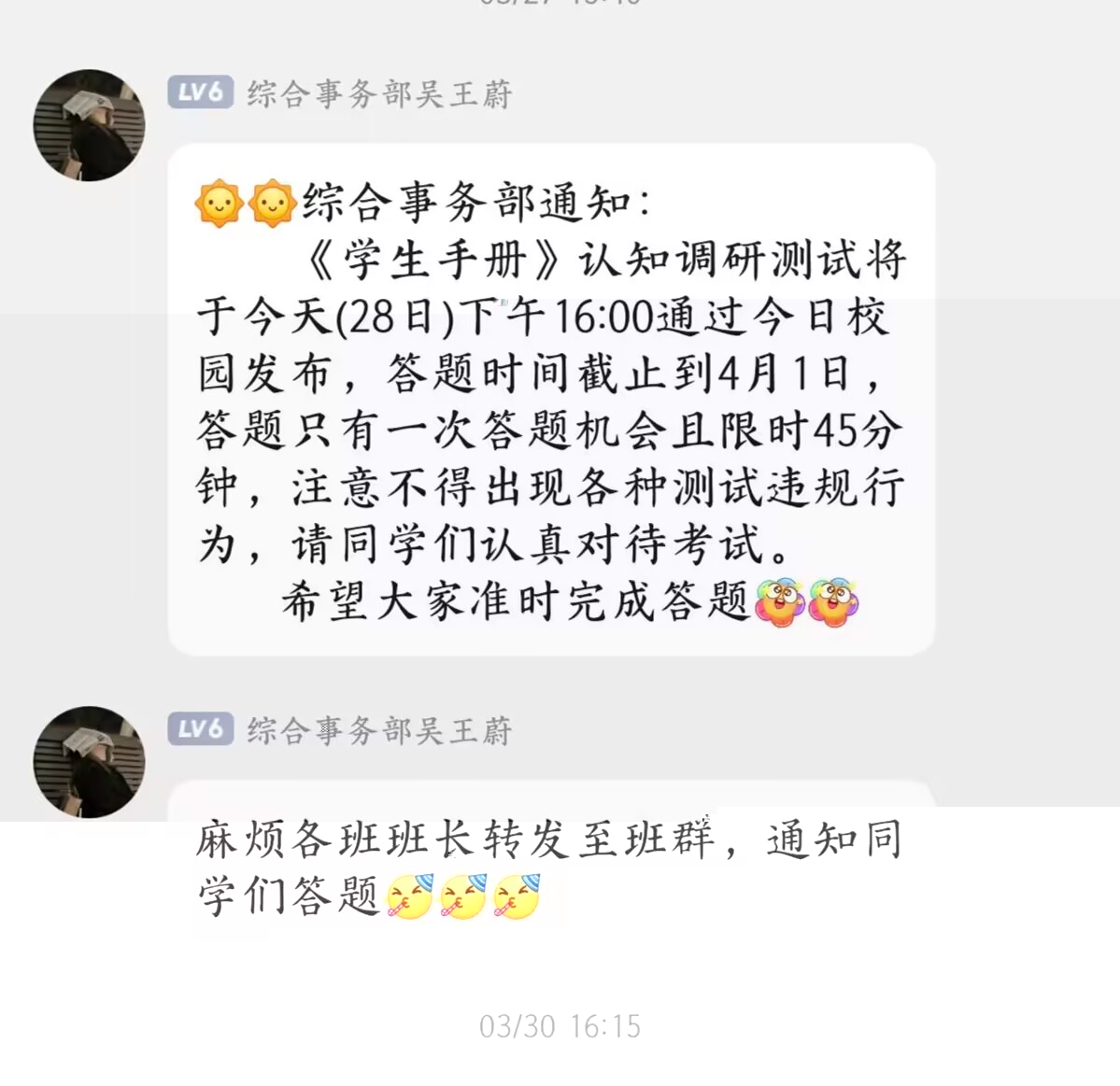Open 吴王蔚's avatar beside the 综合事务部通知 message
1120x1086 pixels.
coord(89,125)
